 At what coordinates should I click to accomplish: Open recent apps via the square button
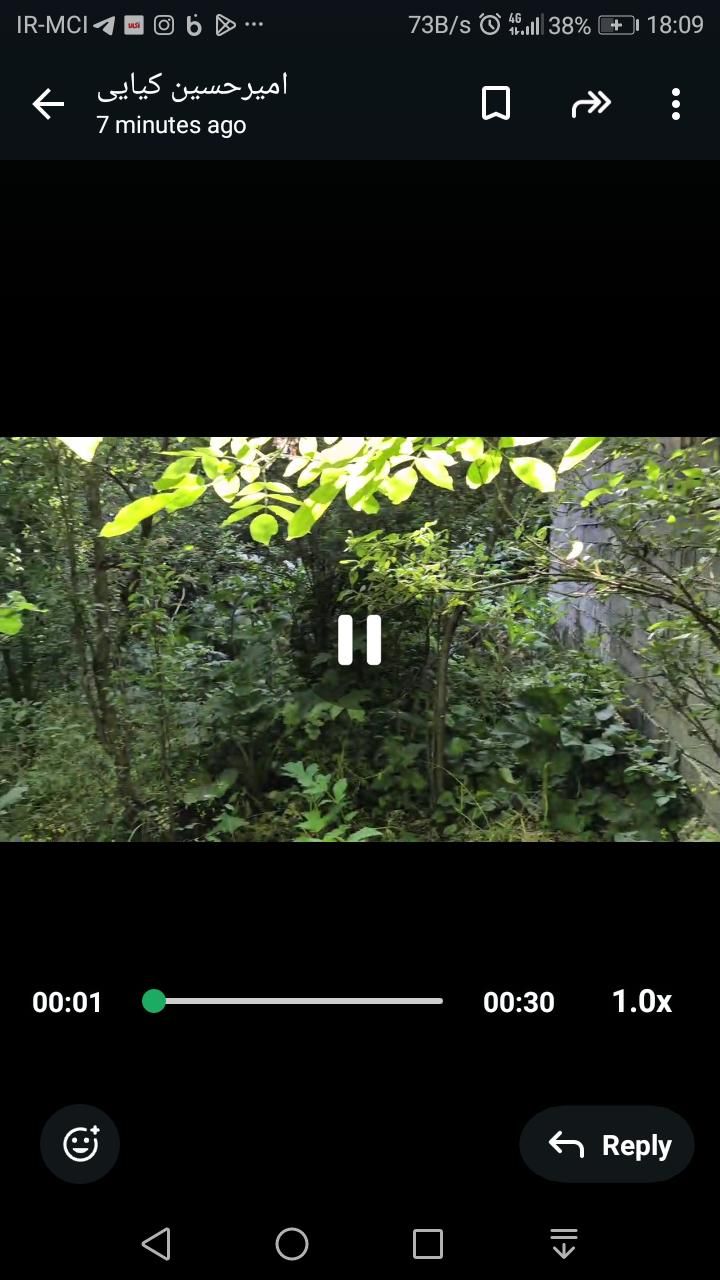coord(428,1244)
